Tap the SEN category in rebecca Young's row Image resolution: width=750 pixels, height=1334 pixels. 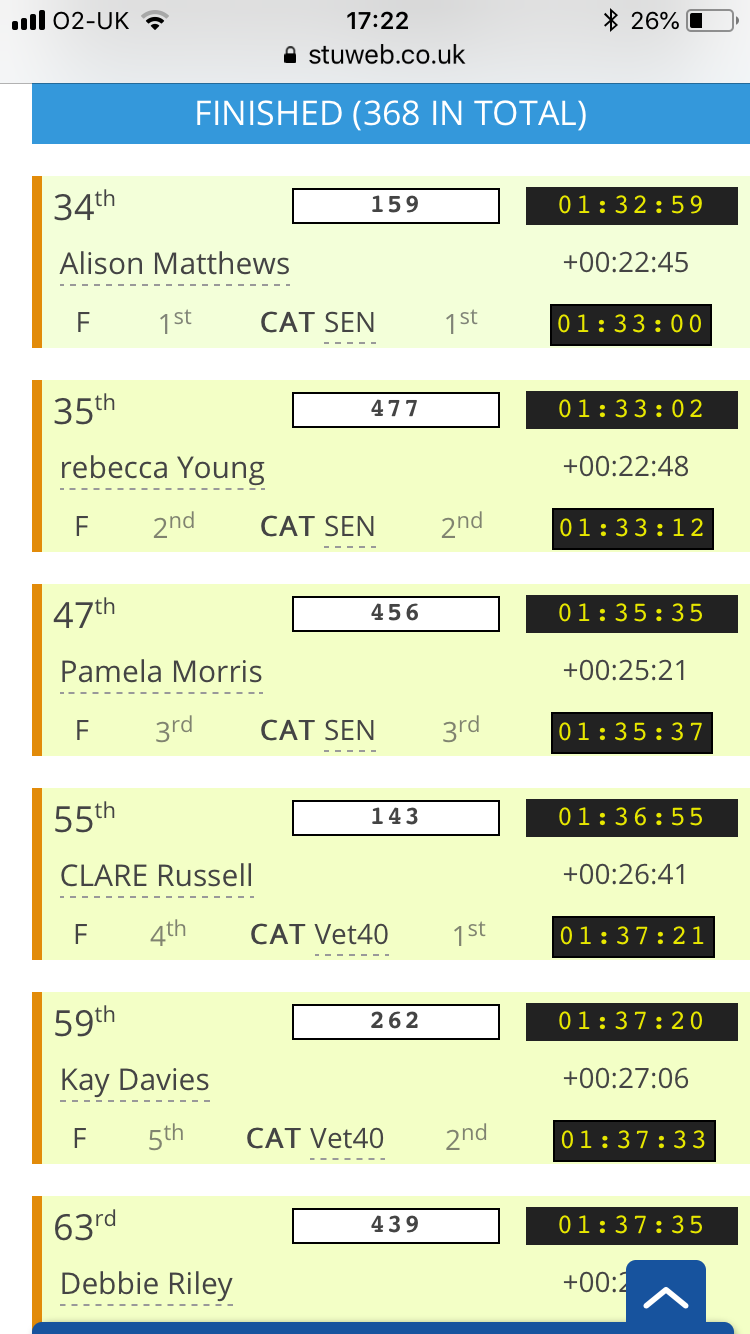click(x=349, y=527)
